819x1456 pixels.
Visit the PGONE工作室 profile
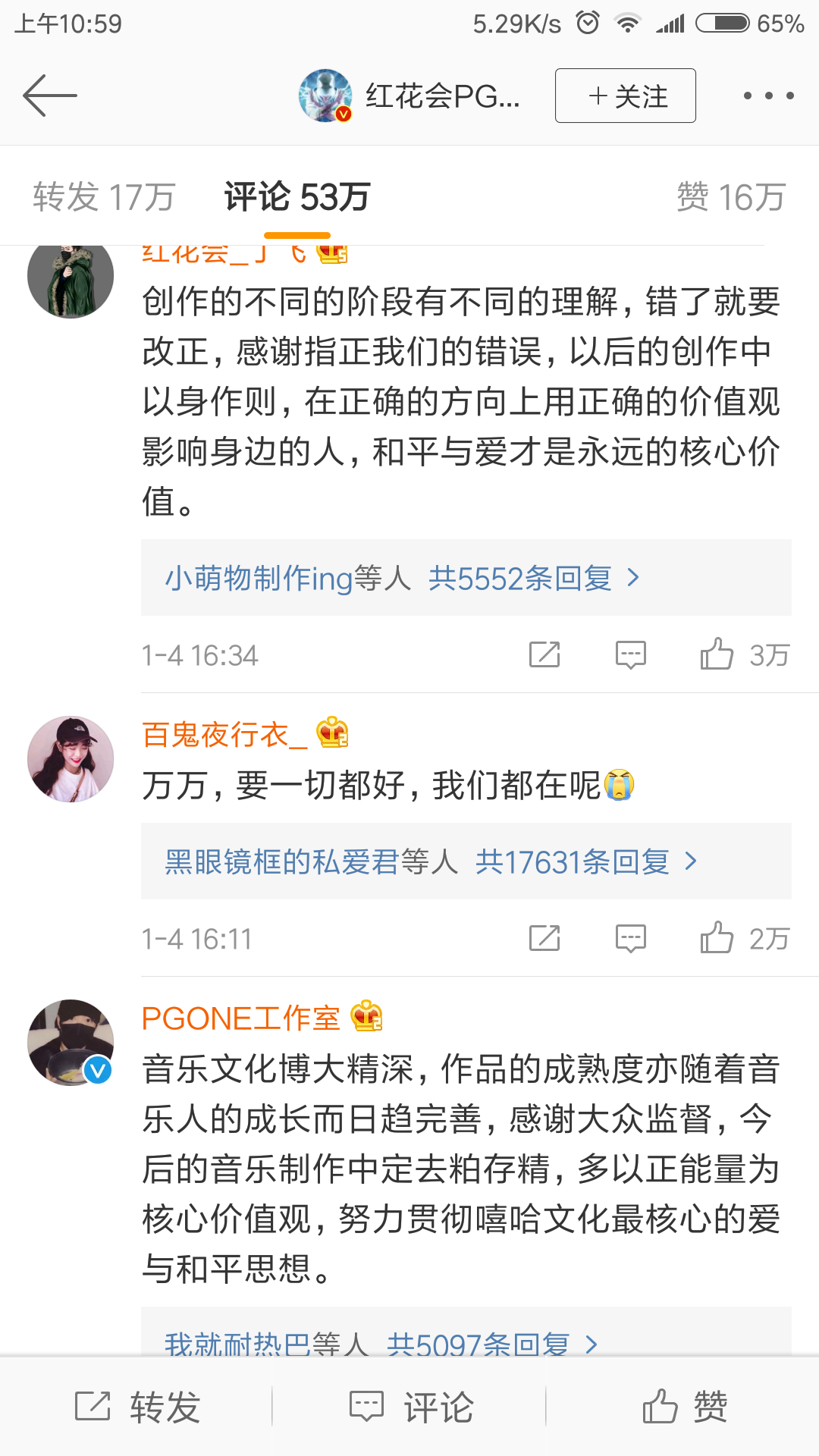pyautogui.click(x=240, y=1018)
